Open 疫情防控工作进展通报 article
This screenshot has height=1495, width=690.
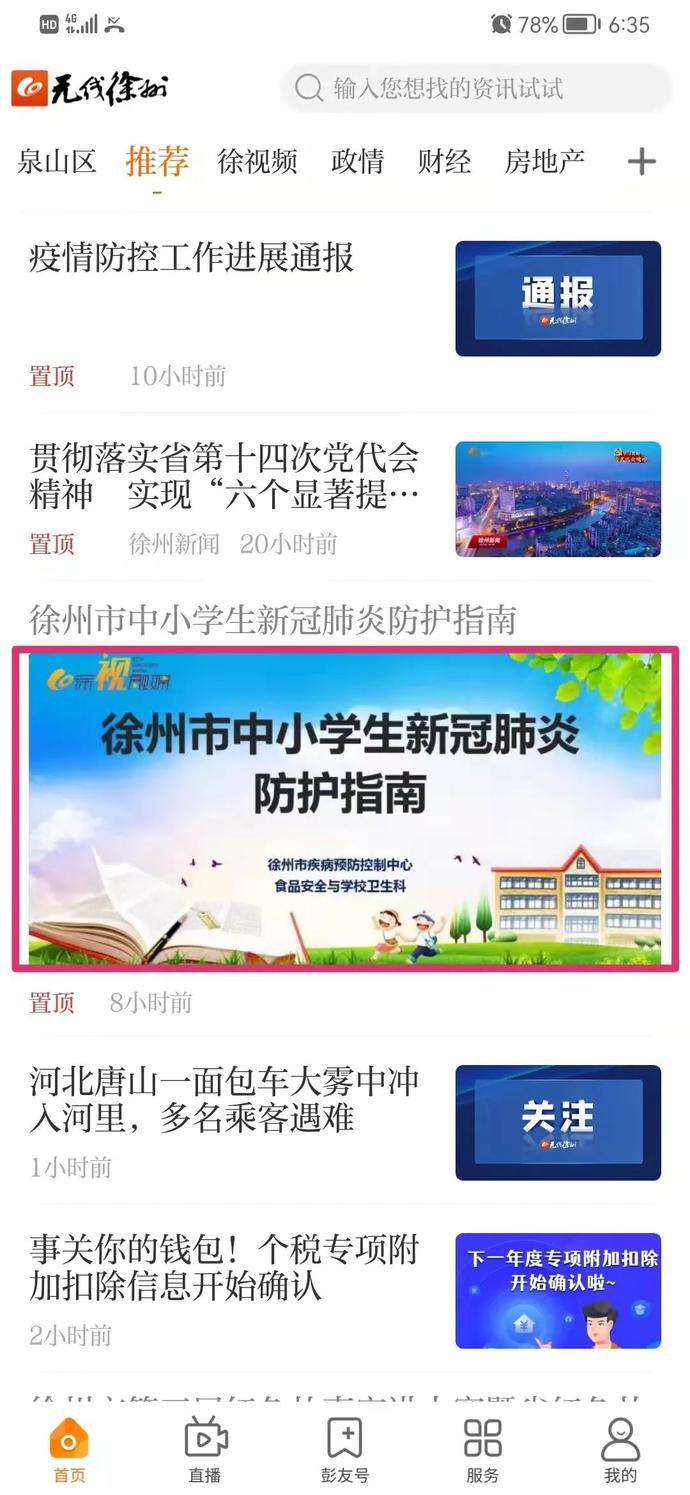[345, 312]
